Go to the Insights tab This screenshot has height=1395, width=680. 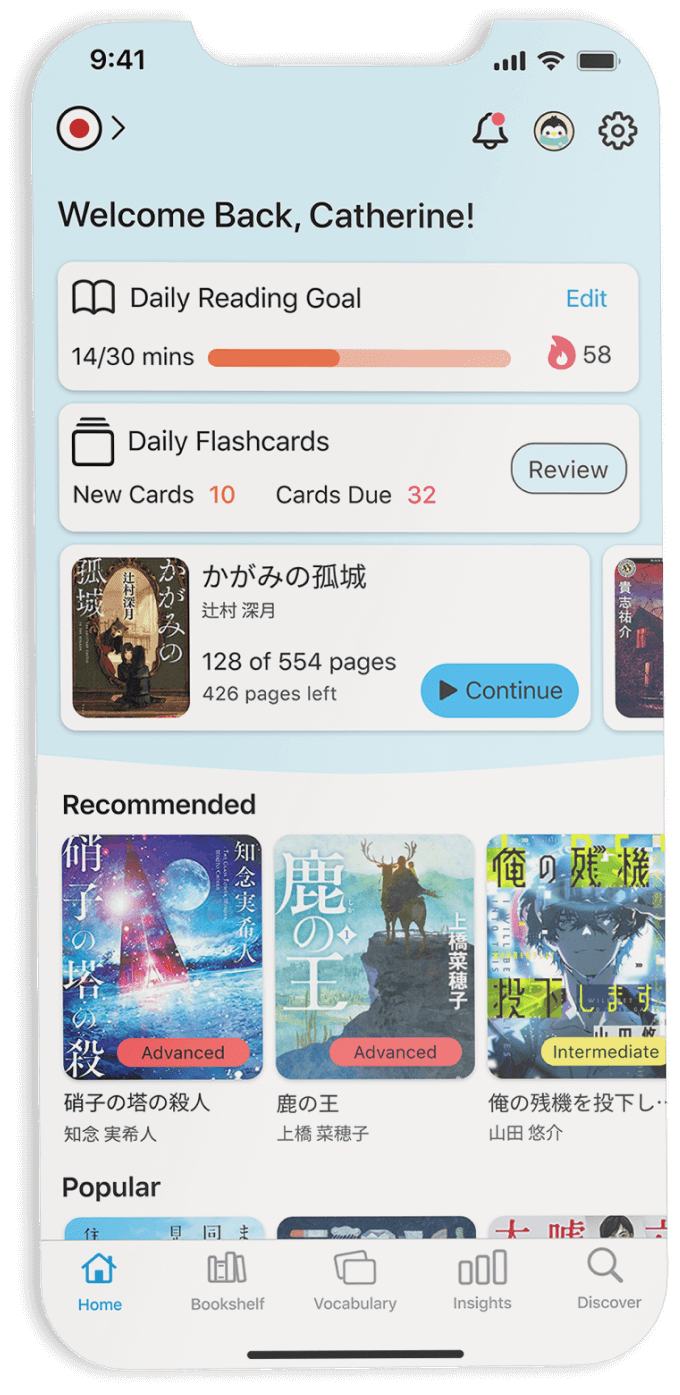click(x=482, y=1280)
